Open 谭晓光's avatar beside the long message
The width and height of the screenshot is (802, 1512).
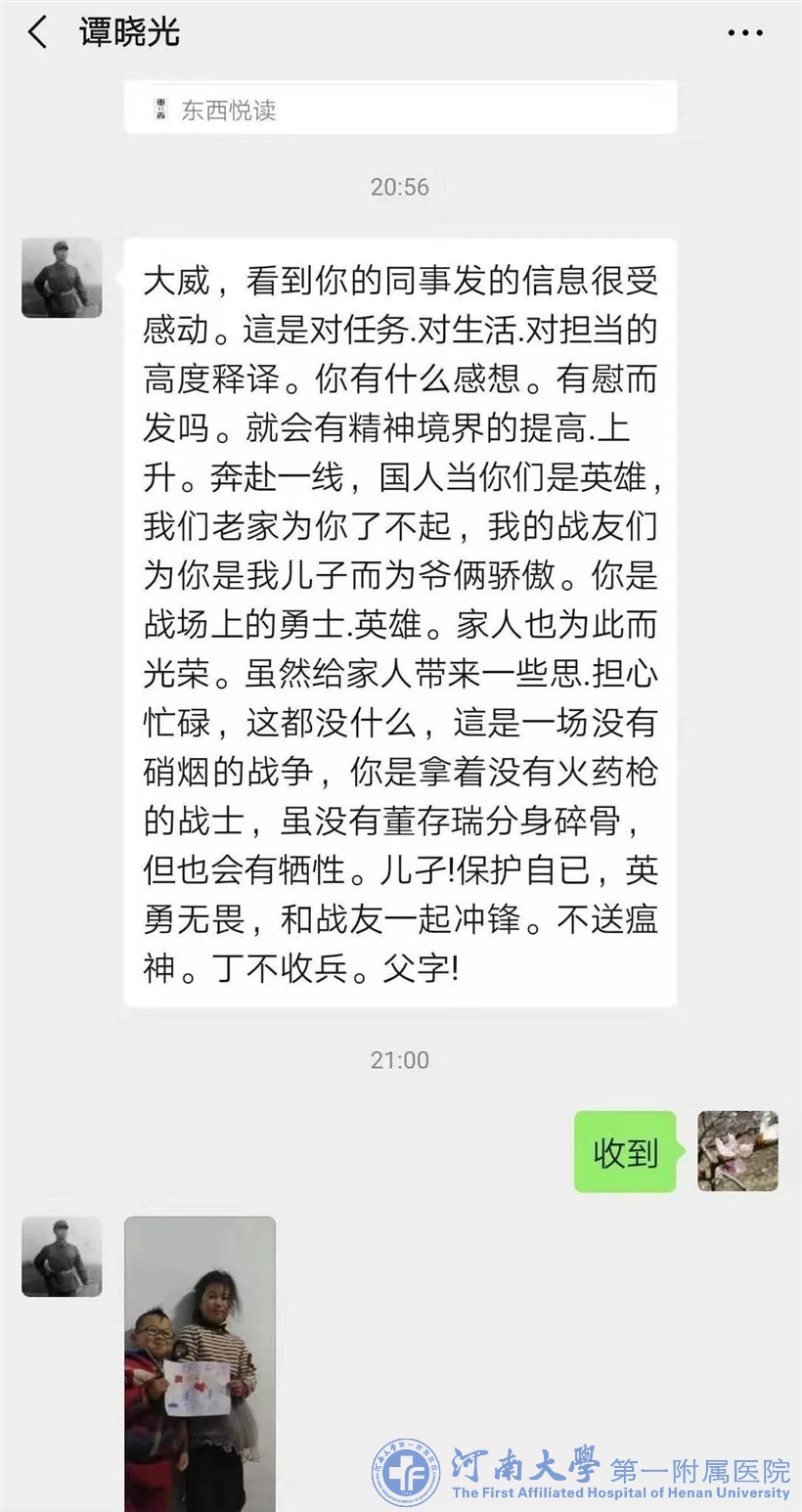click(x=62, y=278)
